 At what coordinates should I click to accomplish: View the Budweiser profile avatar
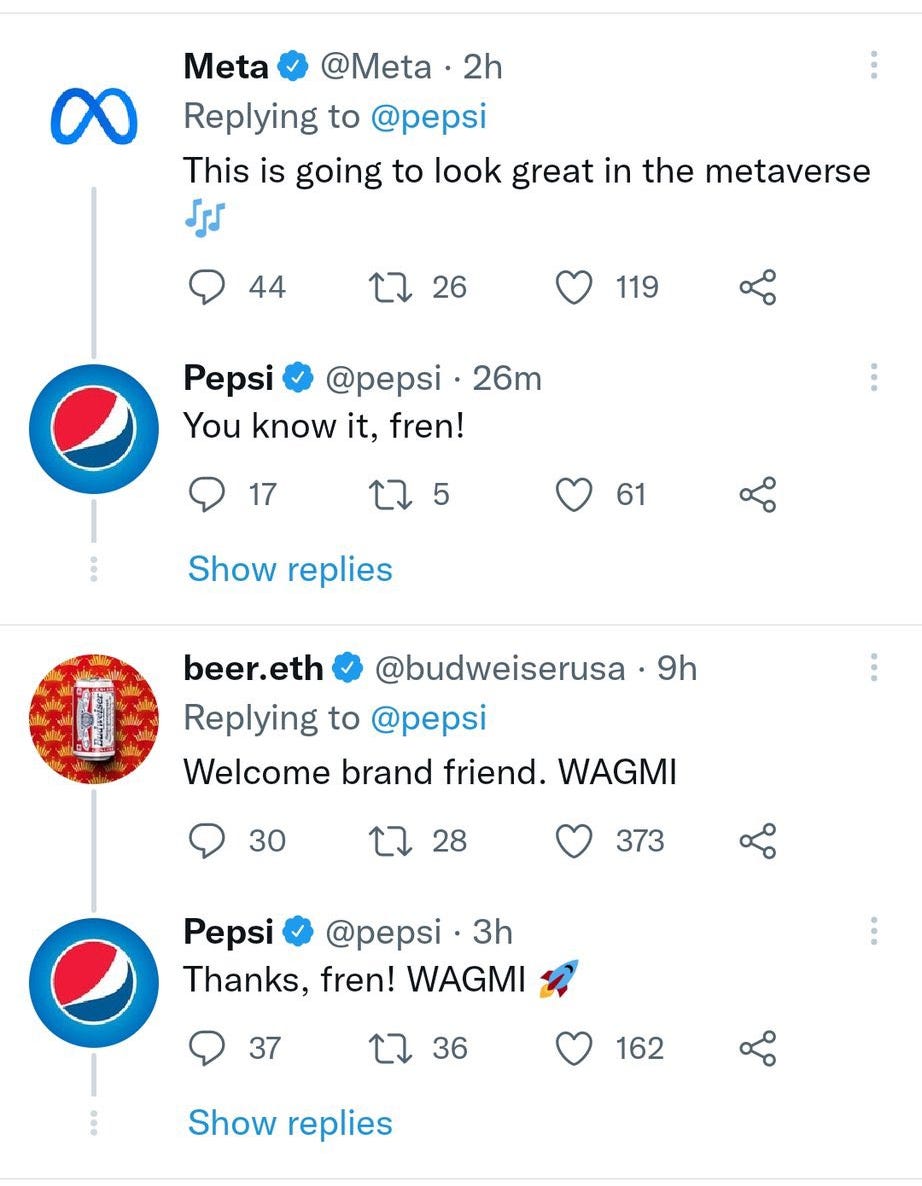click(94, 718)
